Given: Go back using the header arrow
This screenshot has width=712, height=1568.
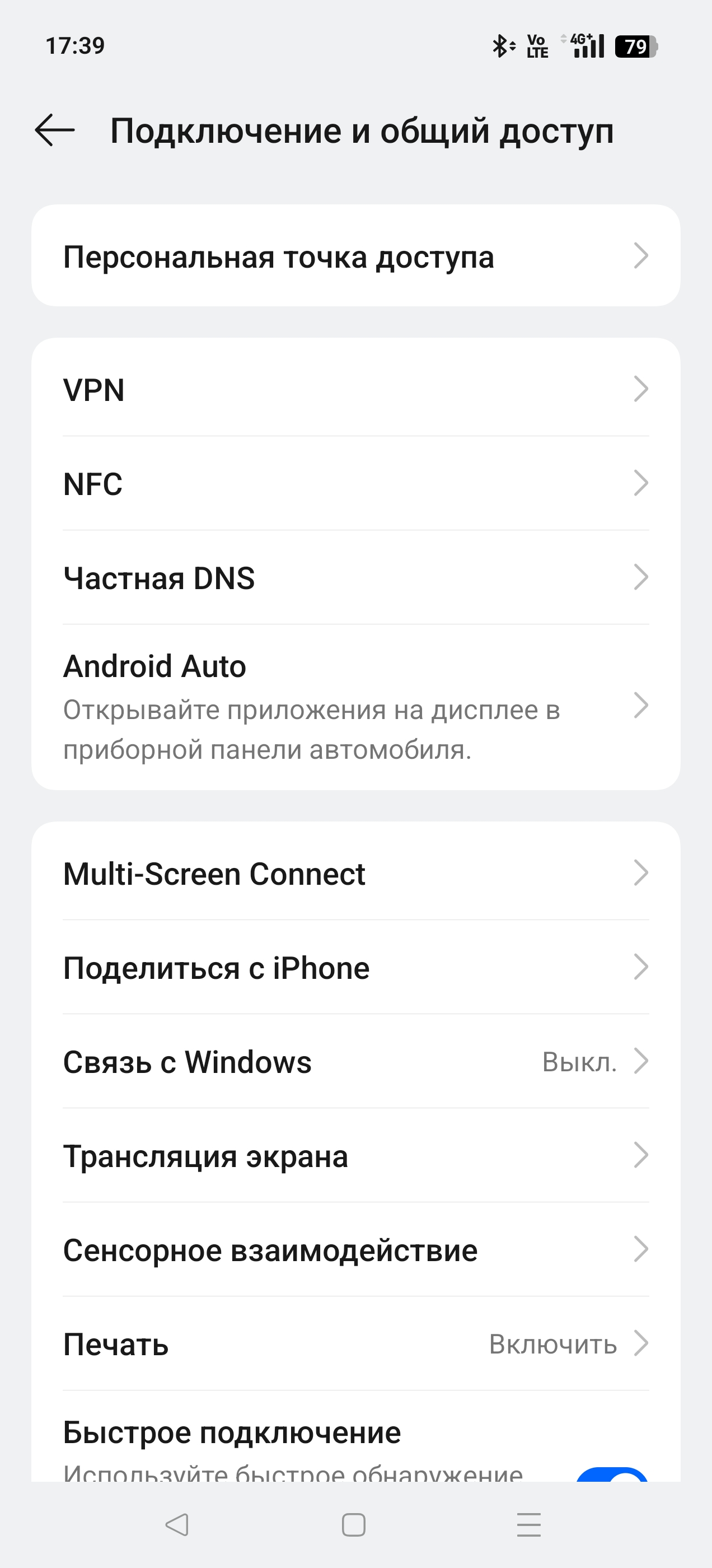Looking at the screenshot, I should pos(55,130).
